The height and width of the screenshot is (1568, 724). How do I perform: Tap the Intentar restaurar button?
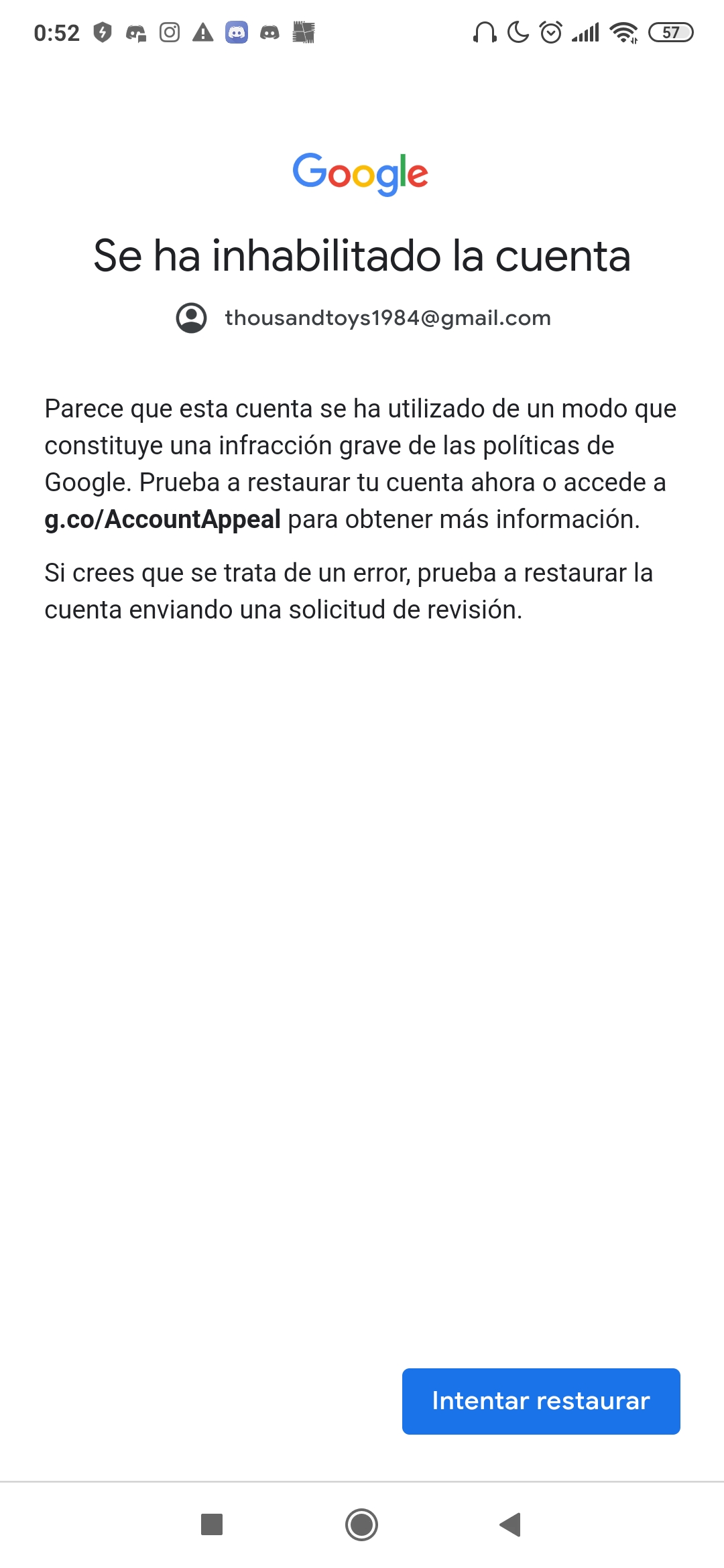(x=541, y=1401)
